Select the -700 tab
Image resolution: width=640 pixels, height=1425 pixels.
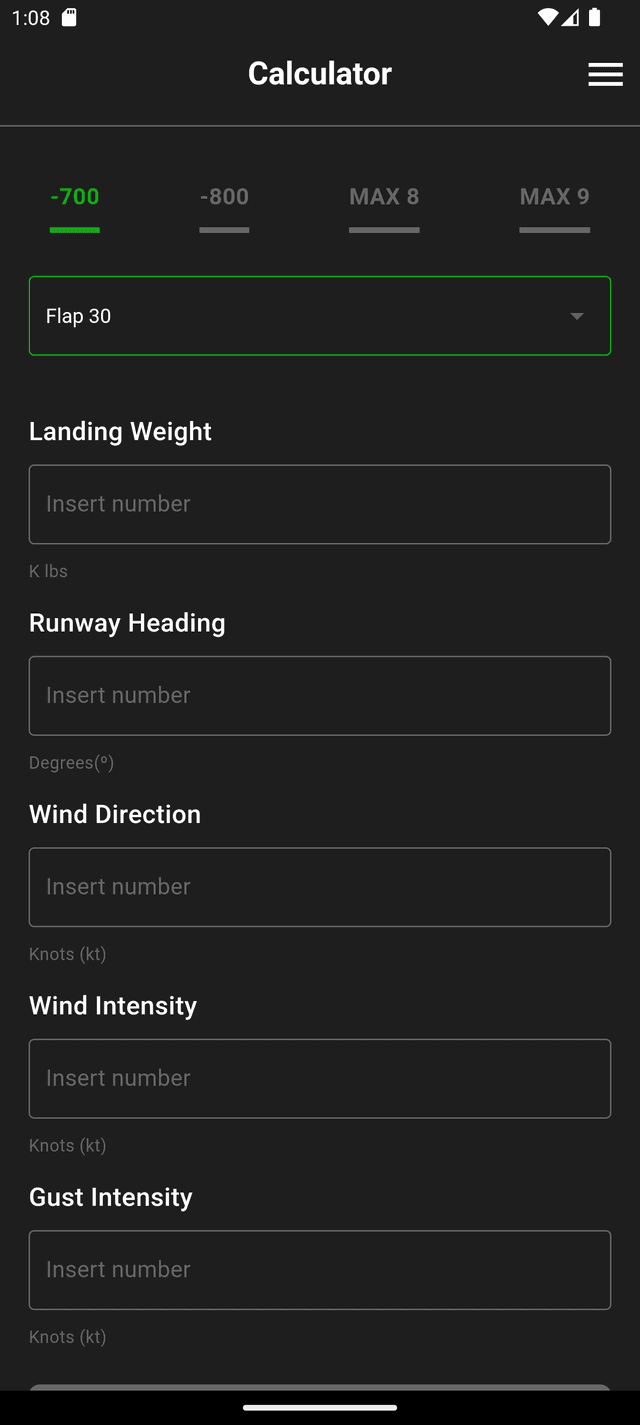[75, 197]
